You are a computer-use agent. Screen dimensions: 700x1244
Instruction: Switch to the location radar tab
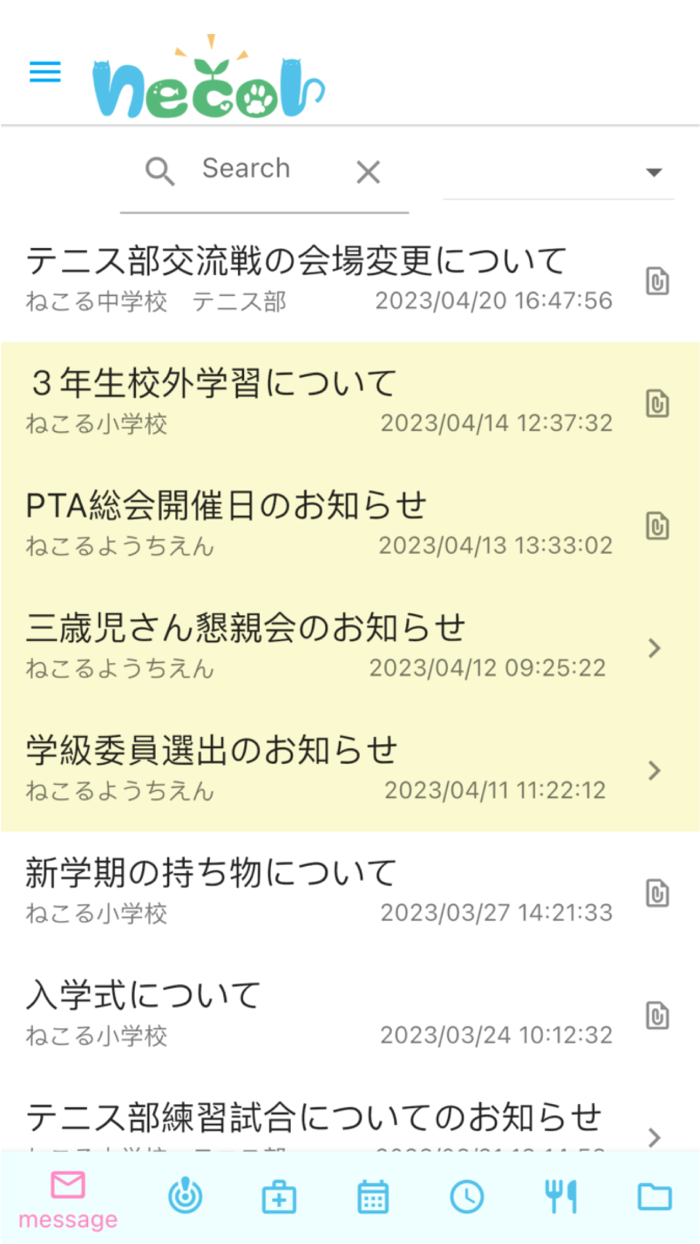tap(185, 1196)
